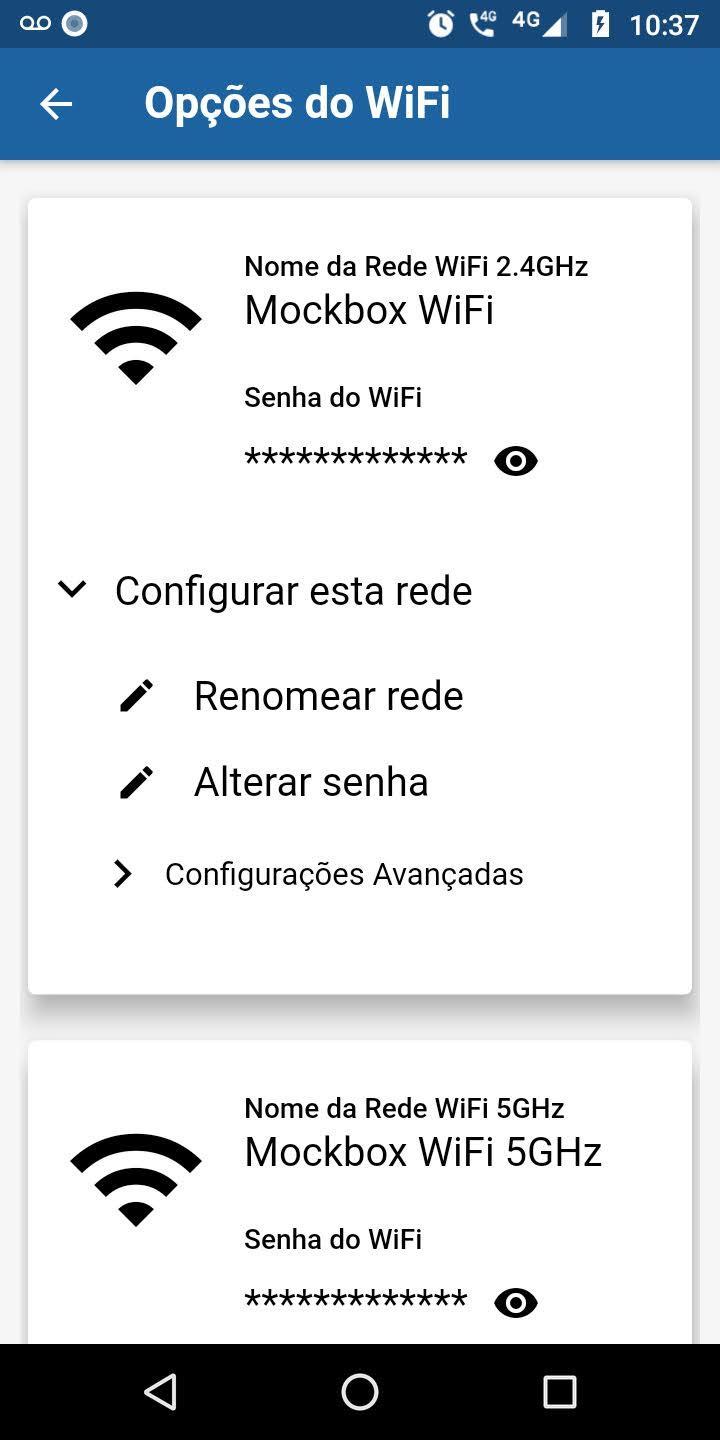Go back from Opções do WiFi
Screen dimensions: 720x1440
click(56, 104)
